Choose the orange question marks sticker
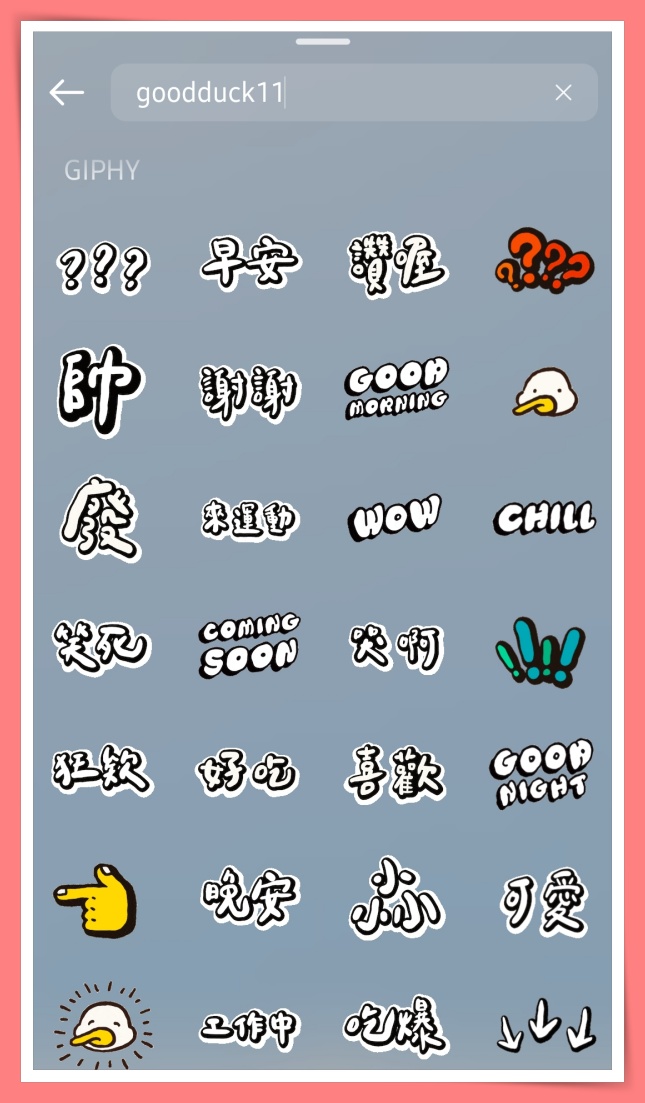The image size is (645, 1103). tap(545, 262)
